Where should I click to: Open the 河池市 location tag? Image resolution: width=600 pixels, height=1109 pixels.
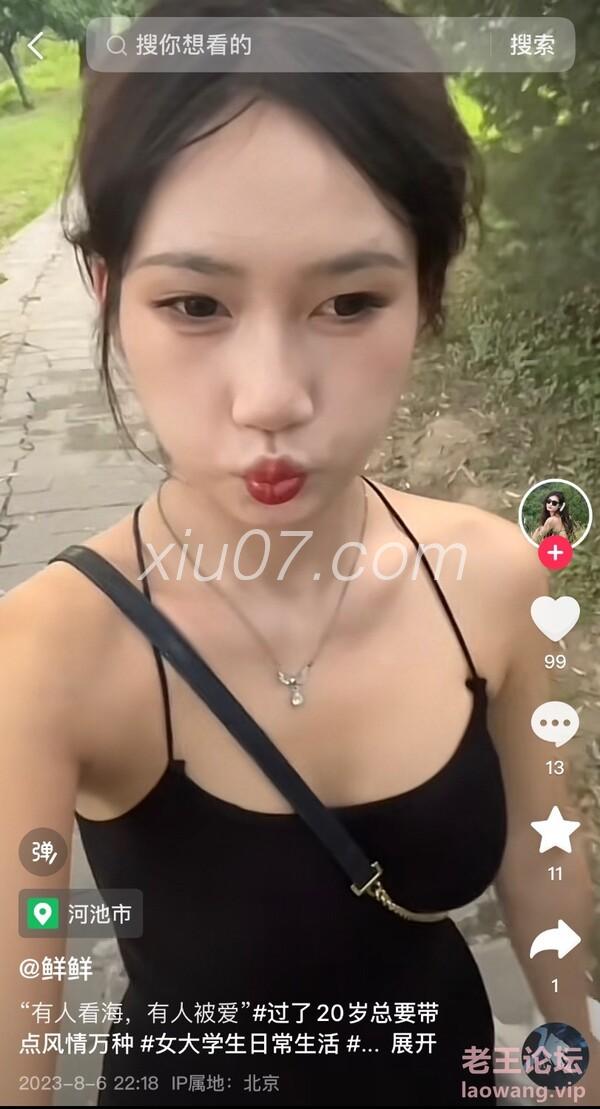[81, 914]
